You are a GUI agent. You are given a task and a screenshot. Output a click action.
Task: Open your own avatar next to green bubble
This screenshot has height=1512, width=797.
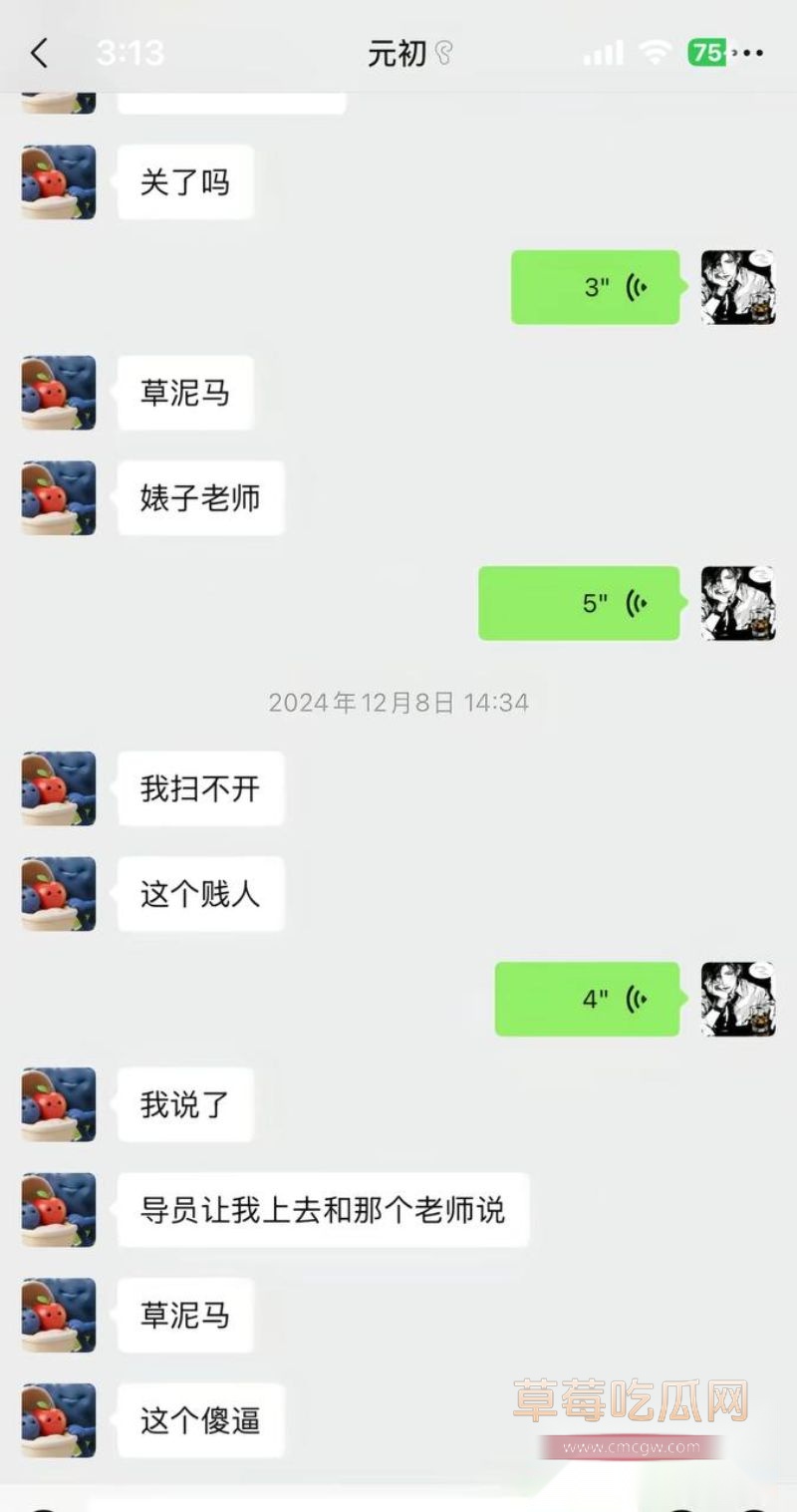point(737,288)
